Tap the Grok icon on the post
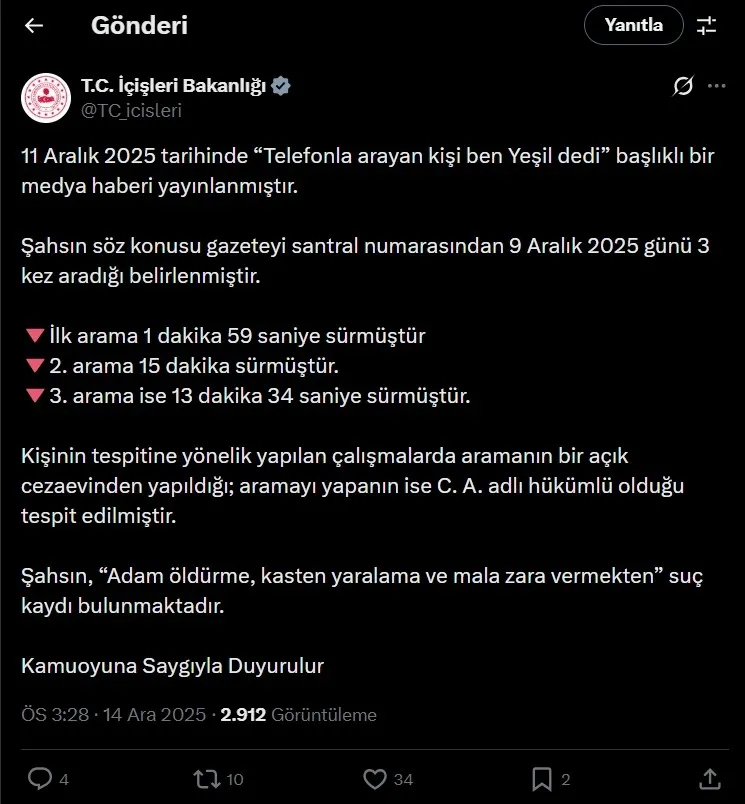 coord(684,87)
